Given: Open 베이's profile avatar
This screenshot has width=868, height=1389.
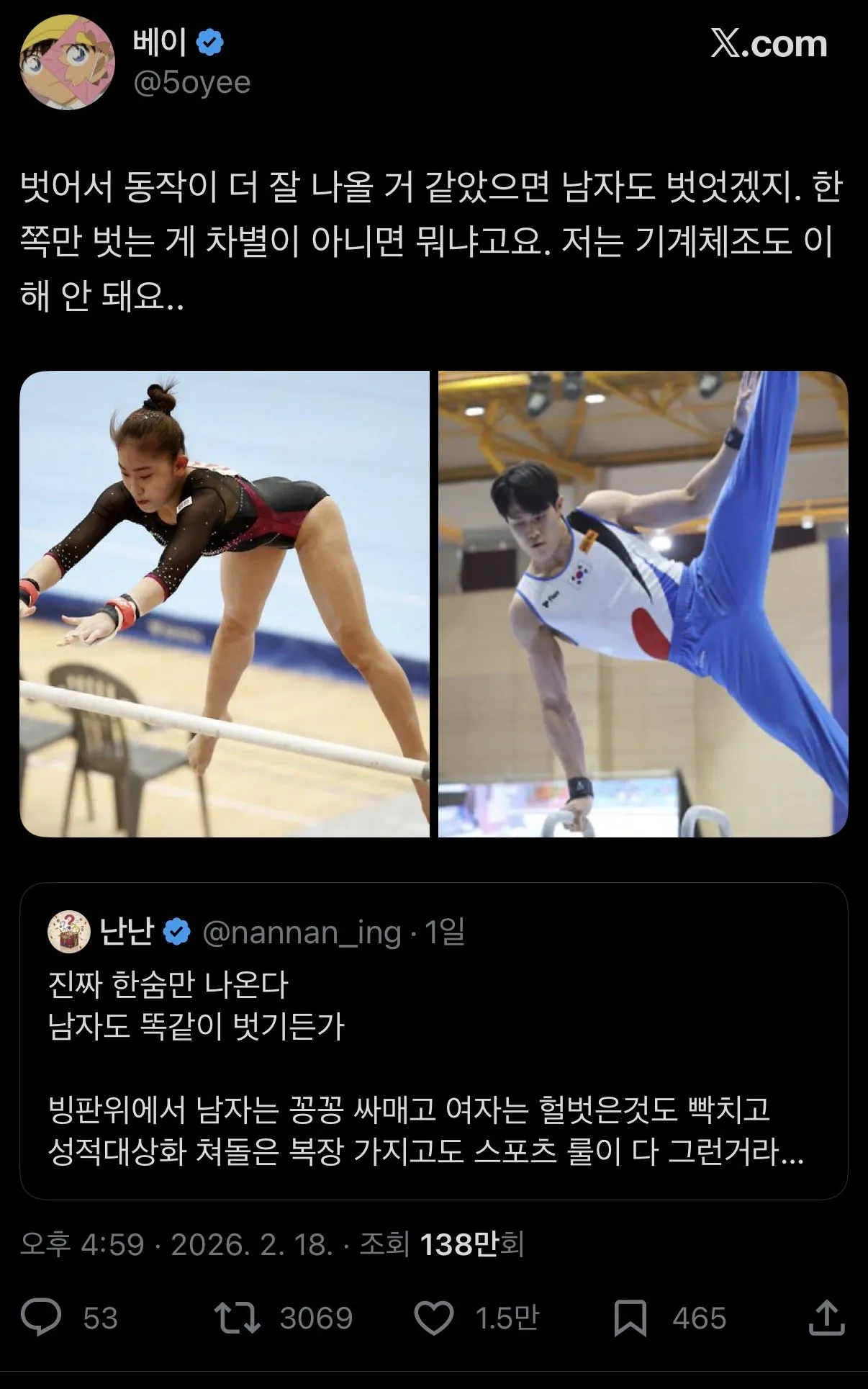Looking at the screenshot, I should point(67,62).
